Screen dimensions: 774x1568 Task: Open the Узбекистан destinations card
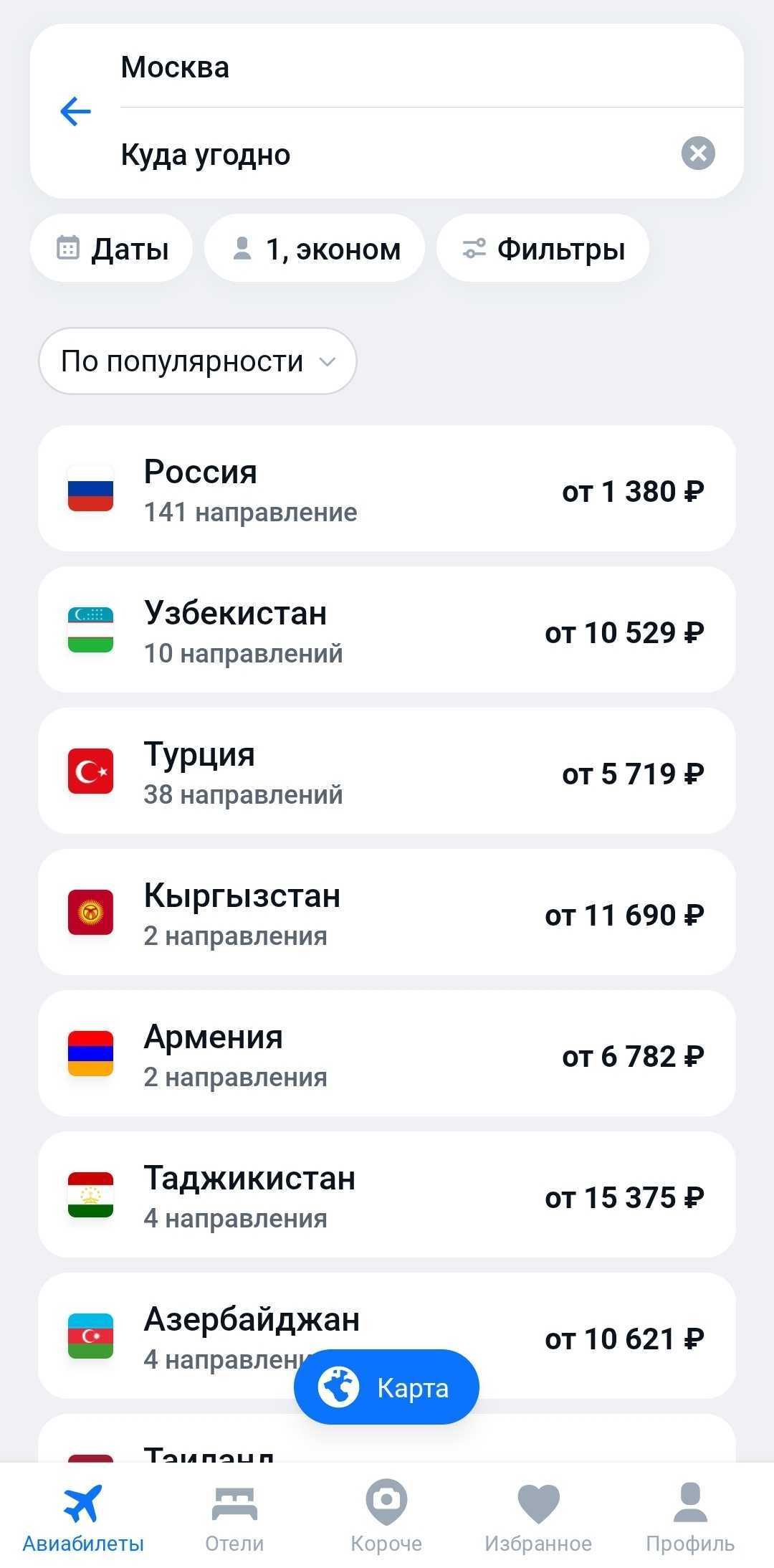point(387,630)
